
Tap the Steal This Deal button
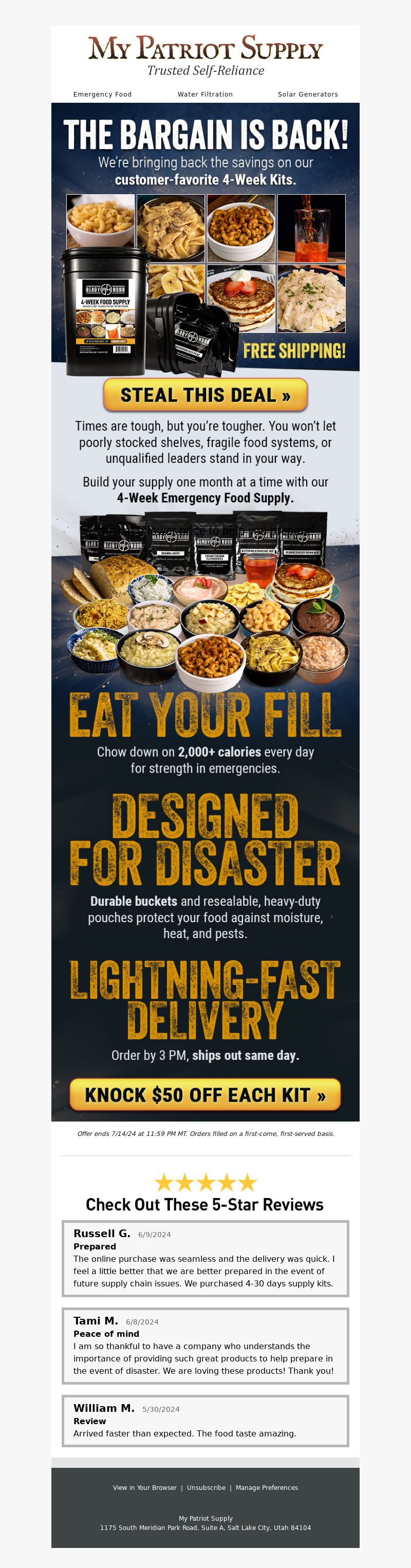[x=205, y=395]
